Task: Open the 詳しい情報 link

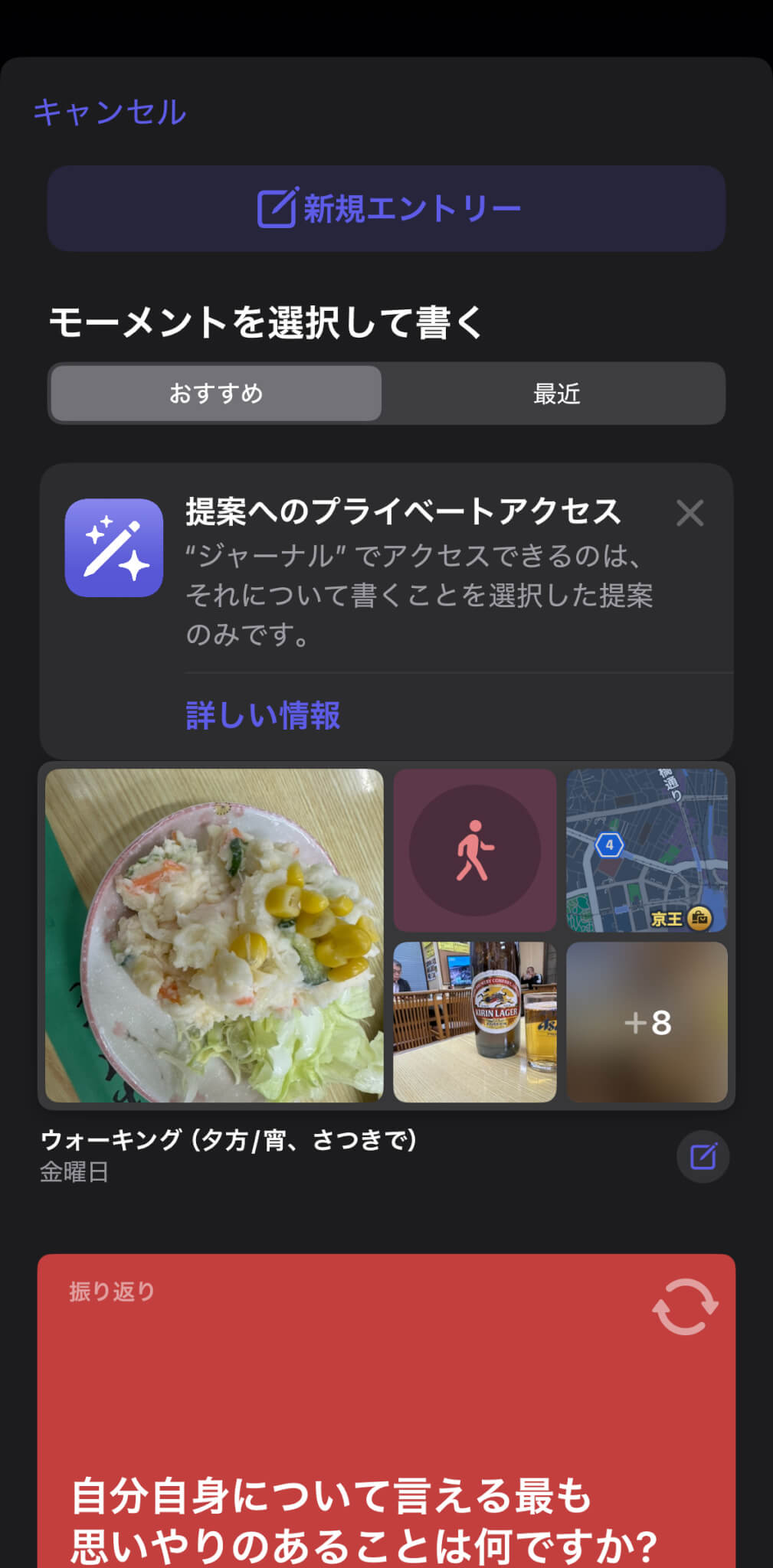Action: (x=263, y=716)
